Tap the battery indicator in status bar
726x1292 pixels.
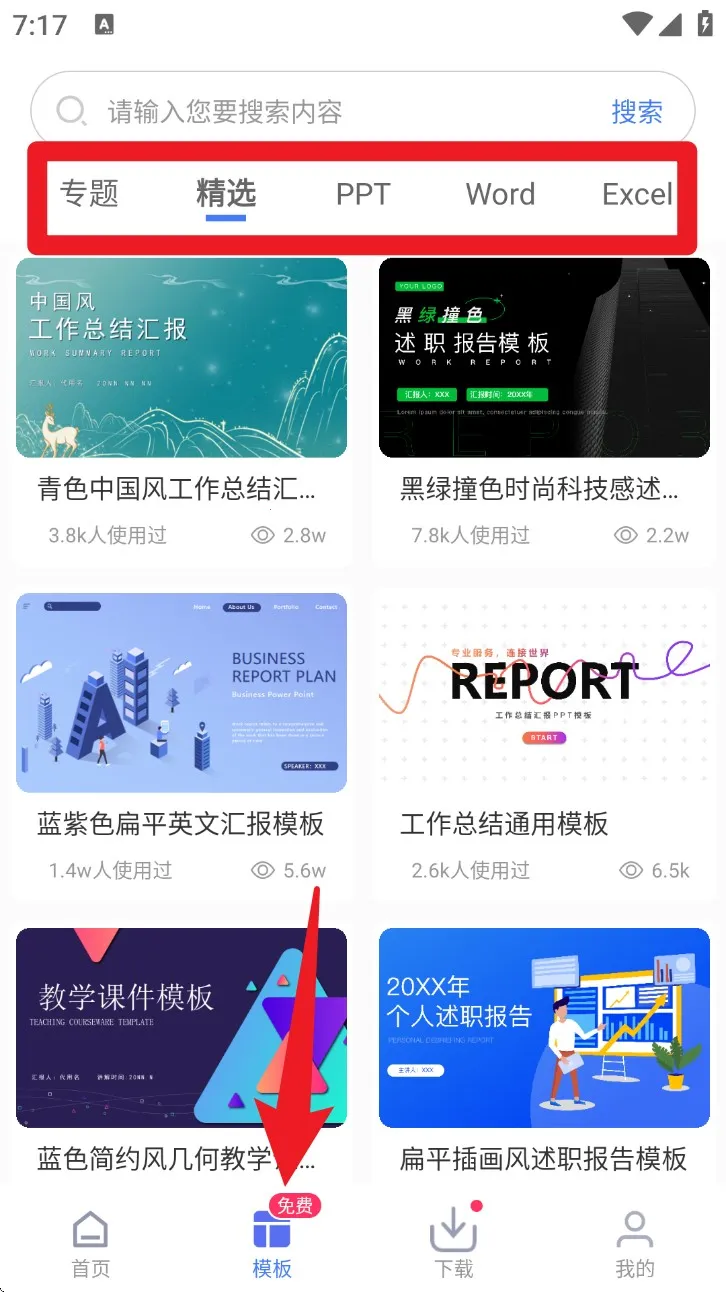point(703,24)
